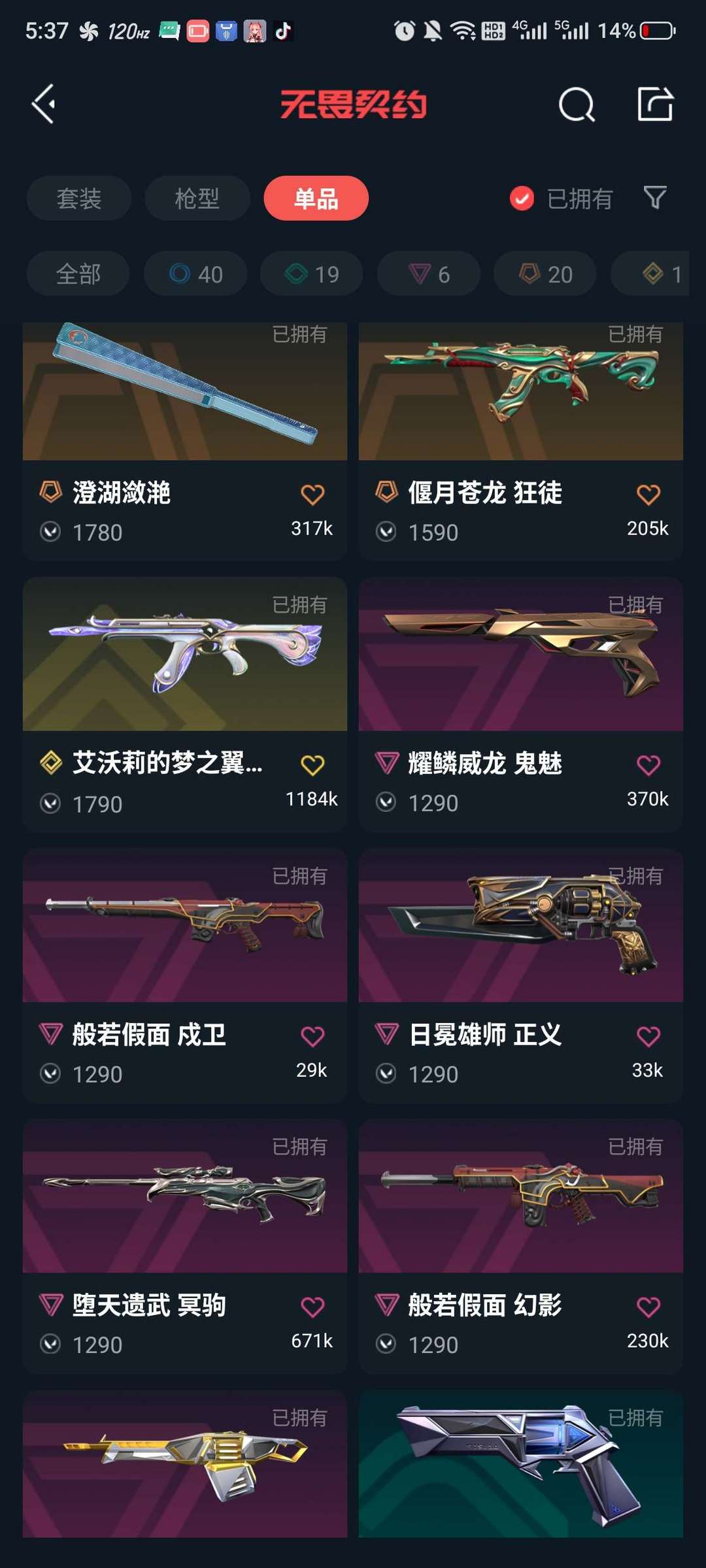This screenshot has width=706, height=1568.
Task: Filter by the purple tier chip 6
Action: (x=429, y=274)
